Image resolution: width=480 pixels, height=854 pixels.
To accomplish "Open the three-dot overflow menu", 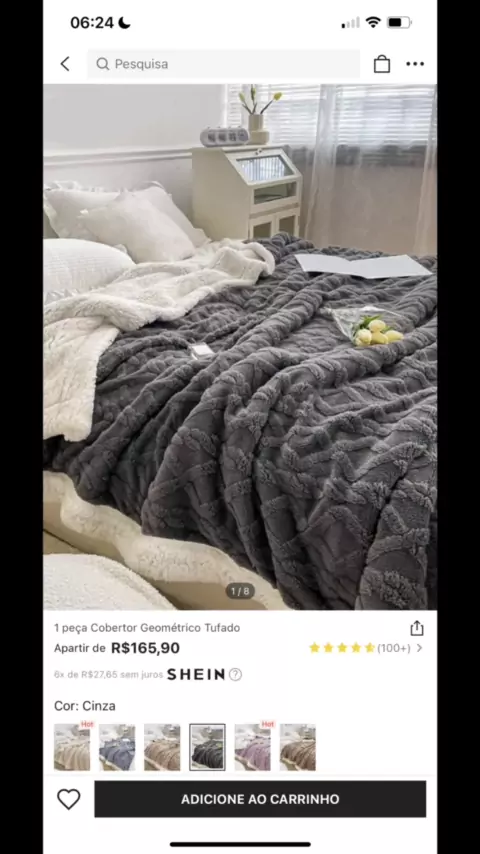I will pyautogui.click(x=415, y=64).
